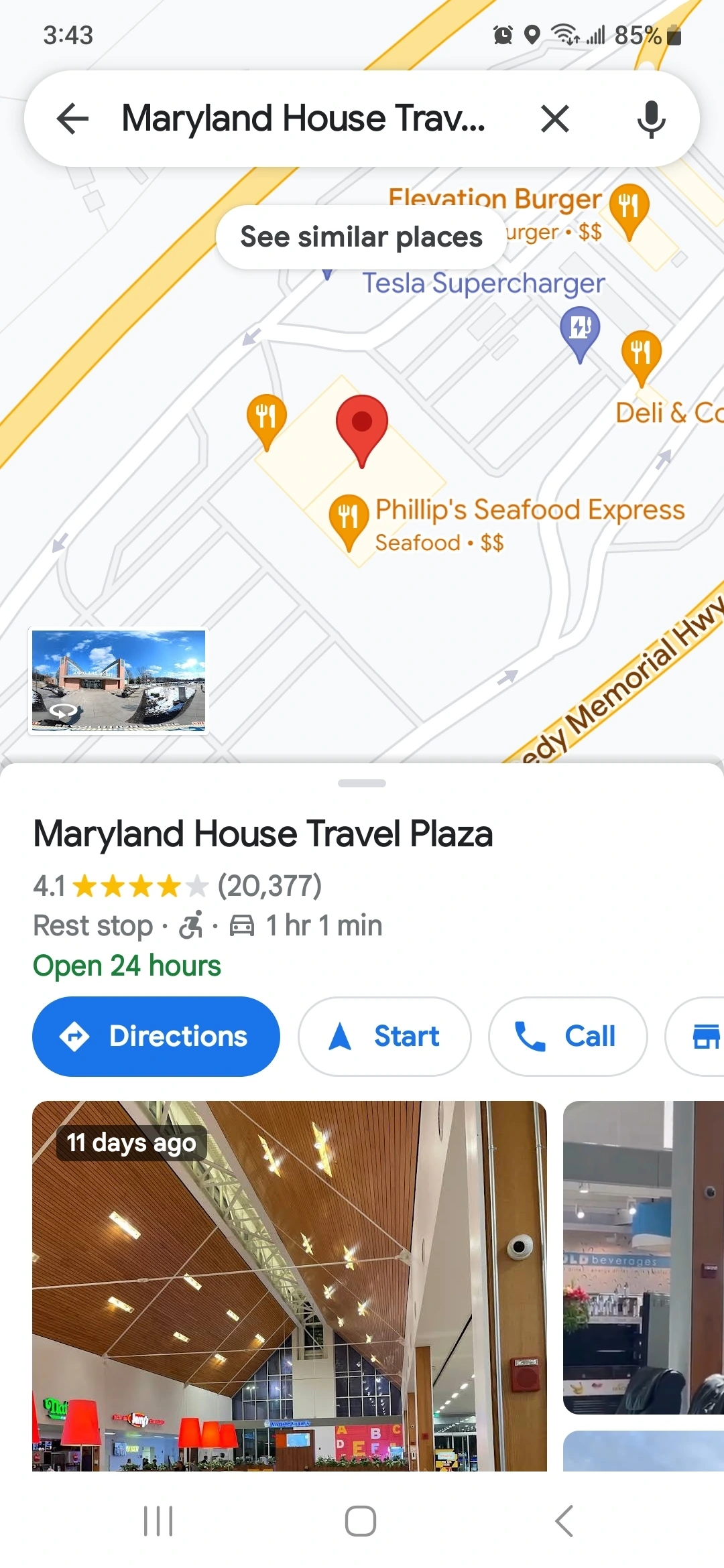Go back using the search bar arrow

(73, 119)
